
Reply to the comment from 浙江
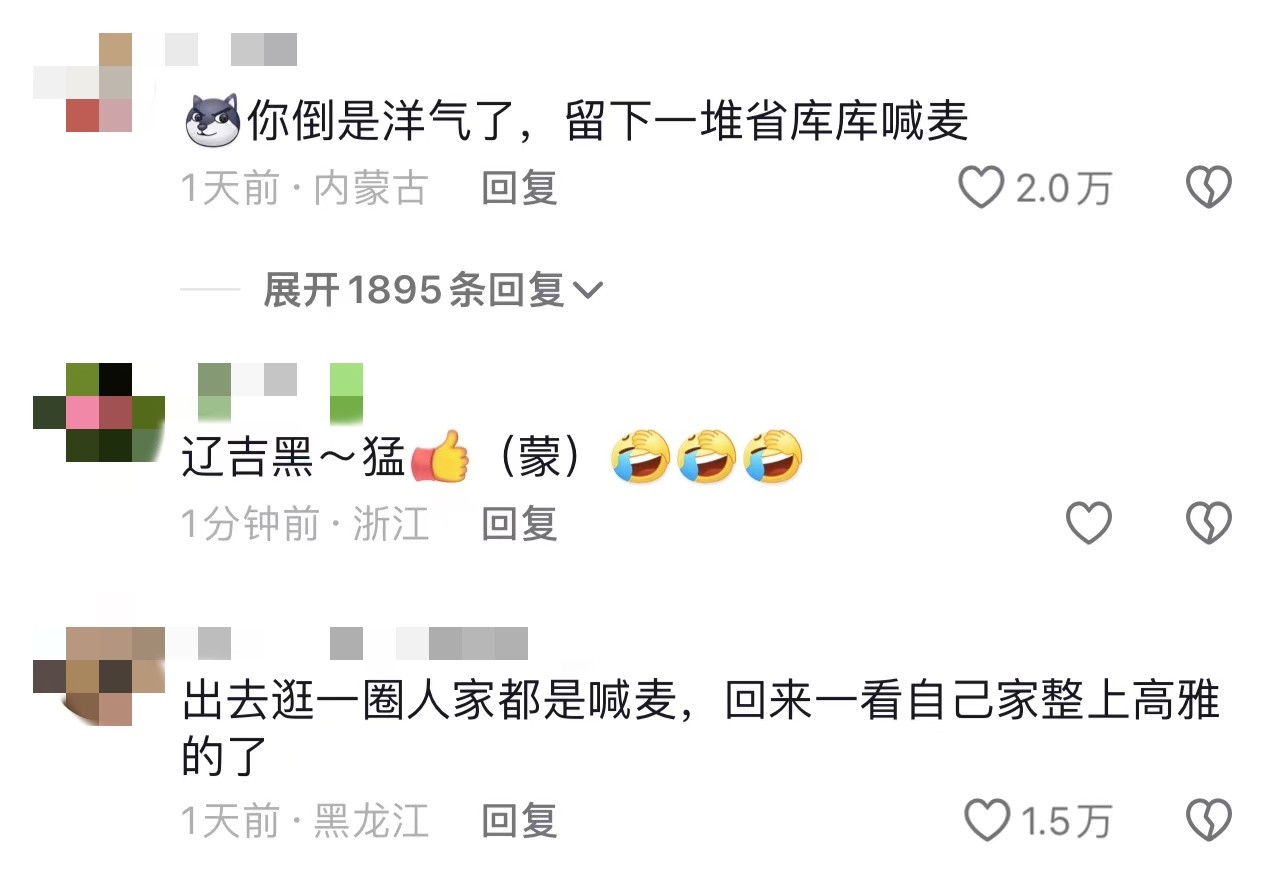point(518,523)
